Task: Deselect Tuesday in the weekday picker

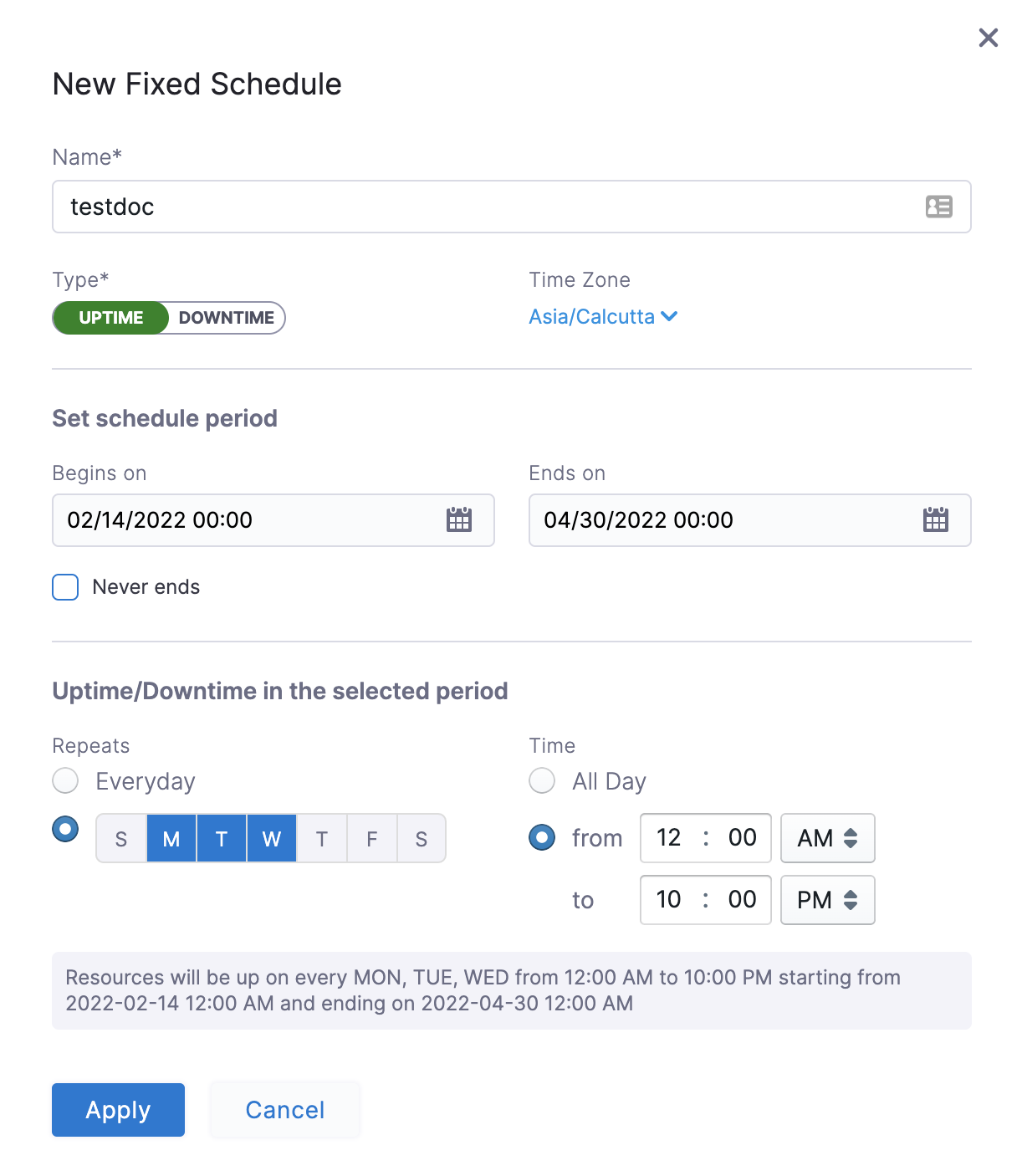Action: (222, 839)
